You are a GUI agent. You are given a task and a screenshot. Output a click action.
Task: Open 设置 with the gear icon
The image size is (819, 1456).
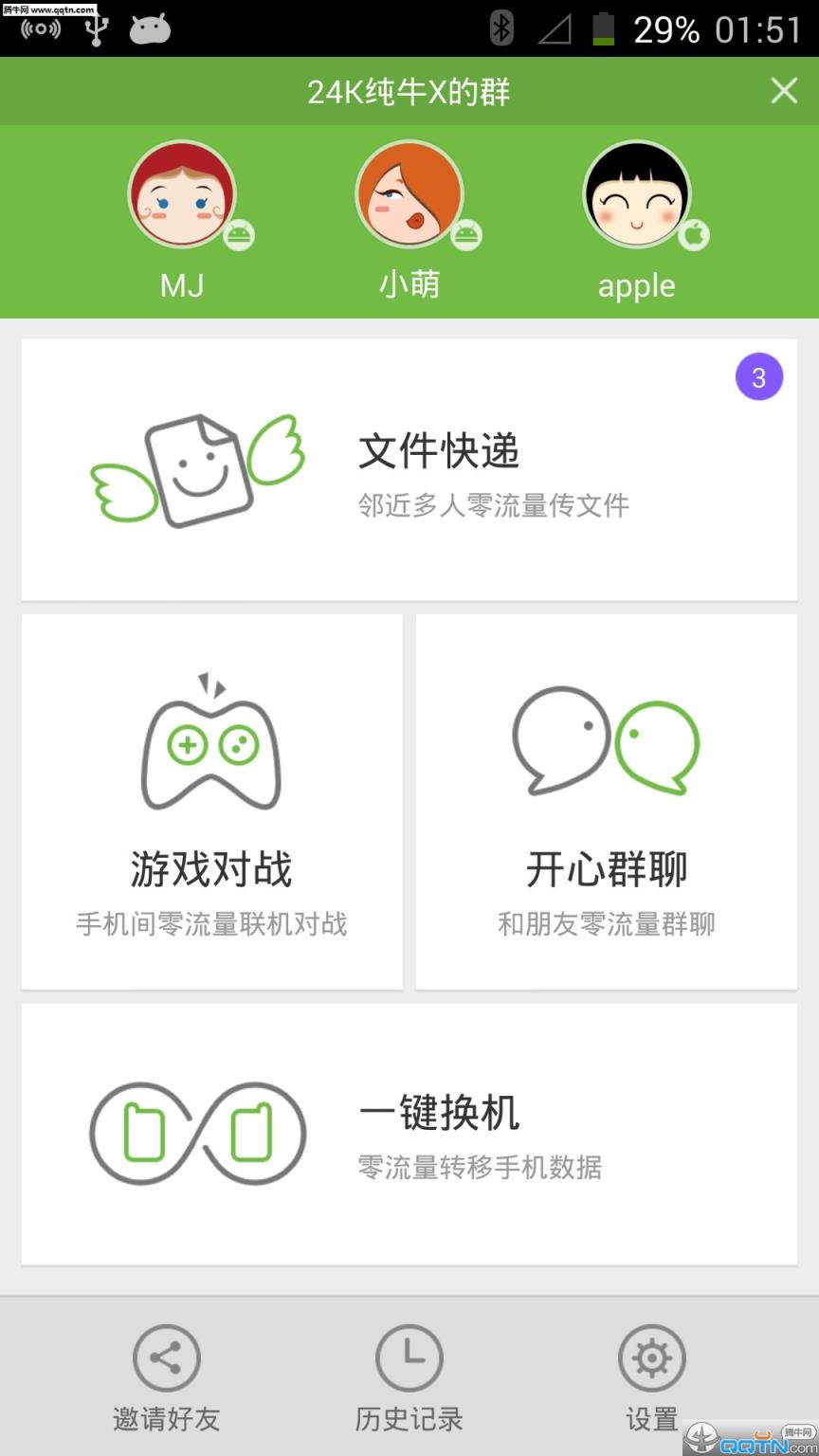[652, 1357]
